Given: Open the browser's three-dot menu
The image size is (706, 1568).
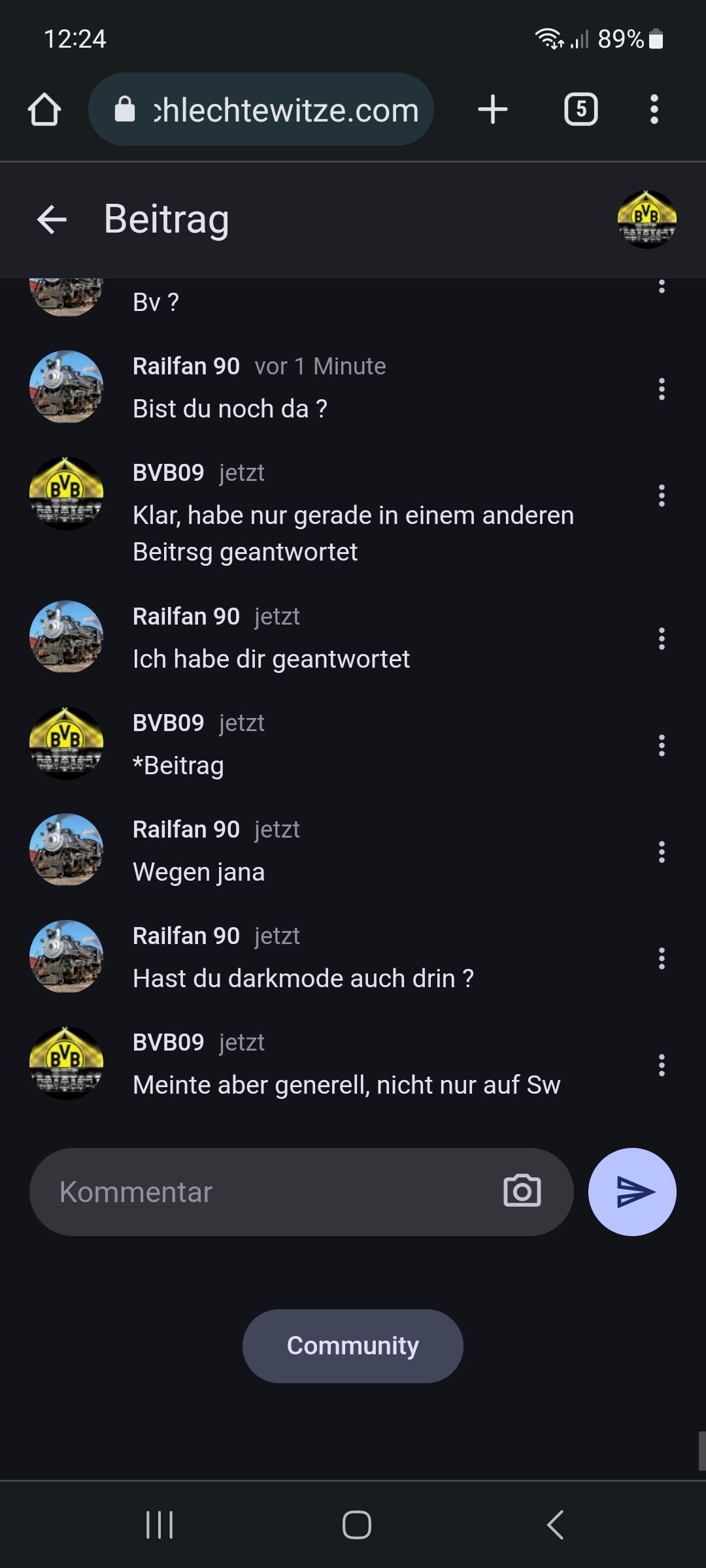Looking at the screenshot, I should click(654, 109).
